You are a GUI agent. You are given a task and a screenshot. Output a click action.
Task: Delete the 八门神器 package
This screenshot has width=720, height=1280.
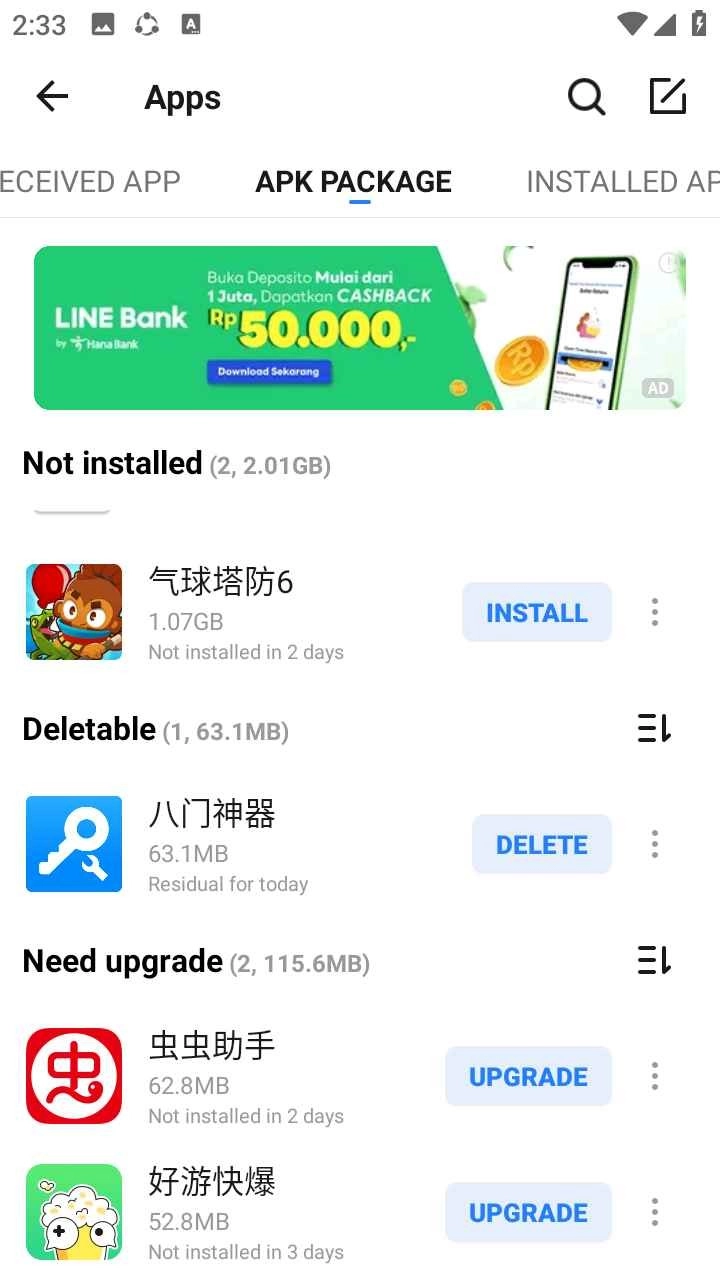541,844
